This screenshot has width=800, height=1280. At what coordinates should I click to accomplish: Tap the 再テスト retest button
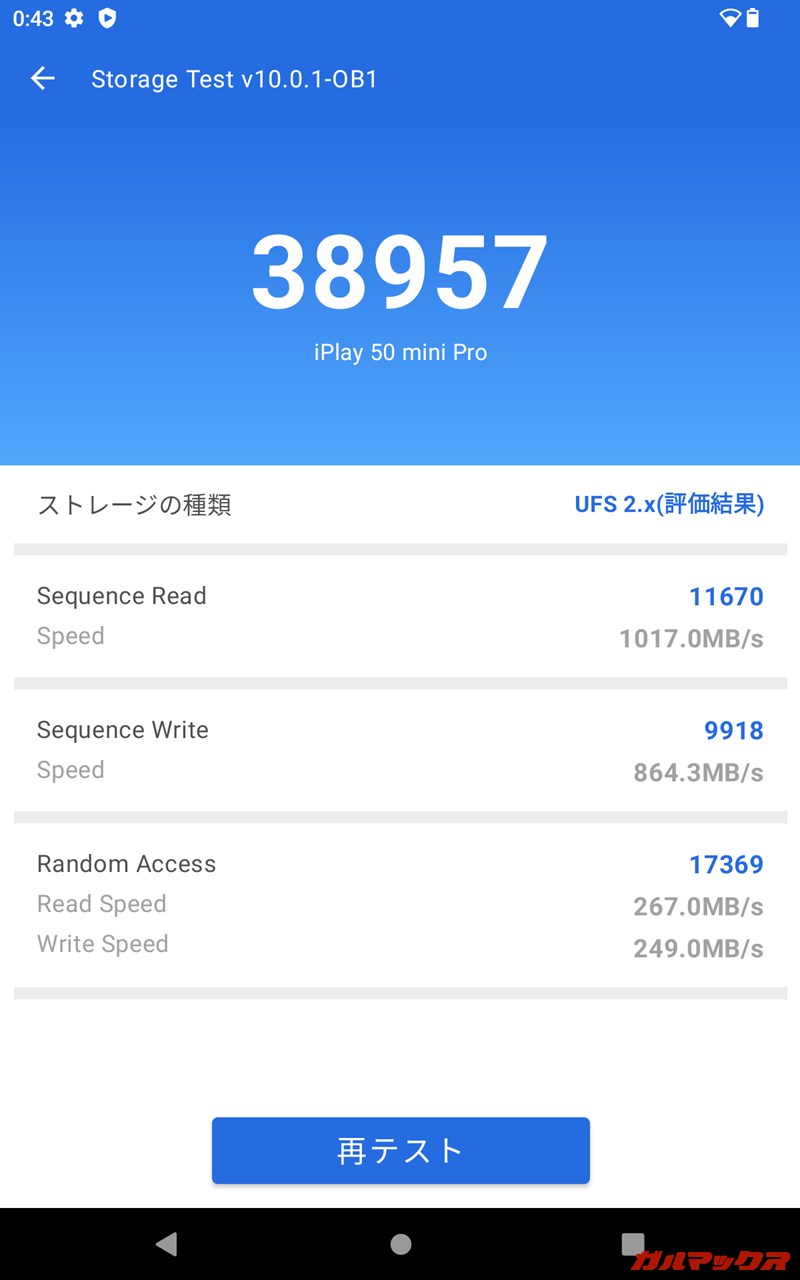click(x=400, y=1150)
